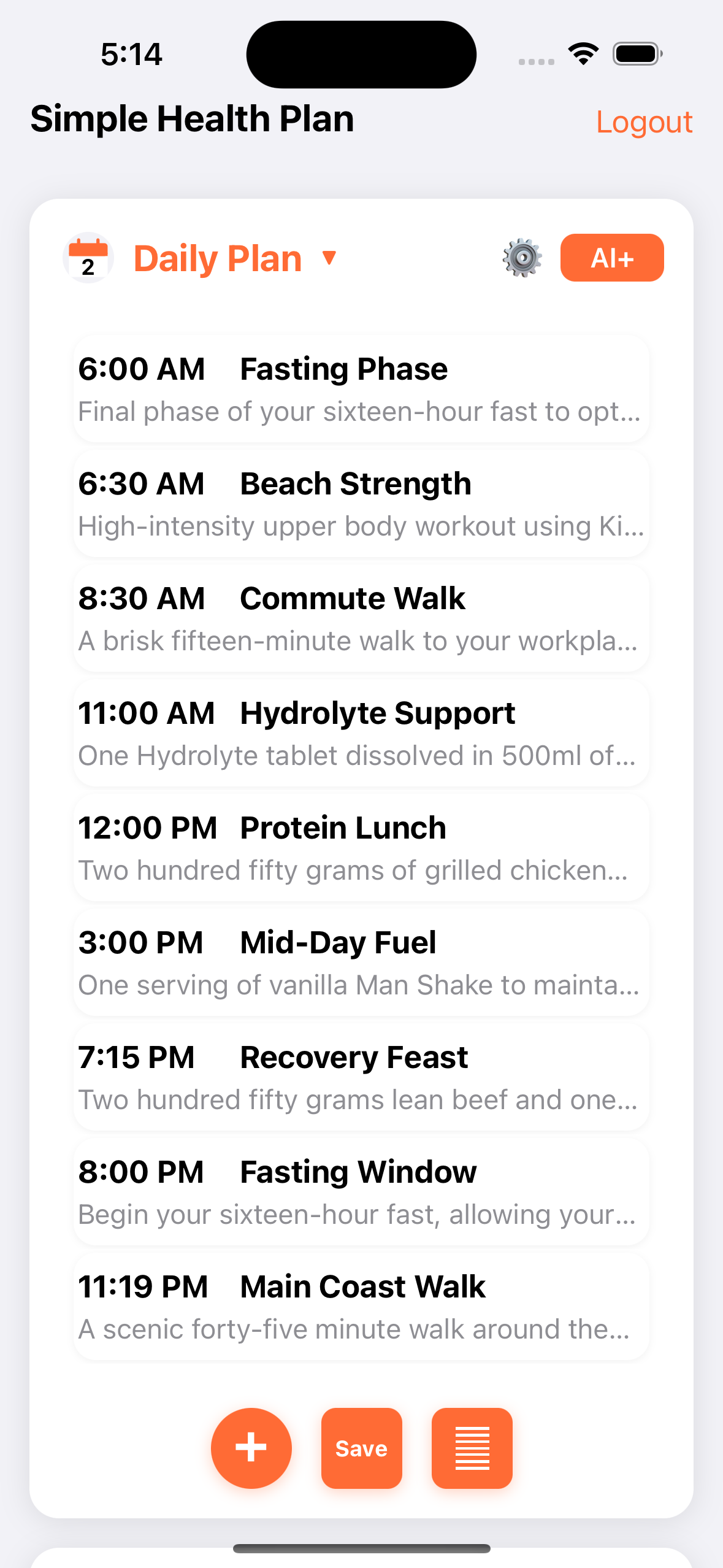This screenshot has width=723, height=1568.
Task: Open the list view icon at bottom right
Action: [x=472, y=1448]
